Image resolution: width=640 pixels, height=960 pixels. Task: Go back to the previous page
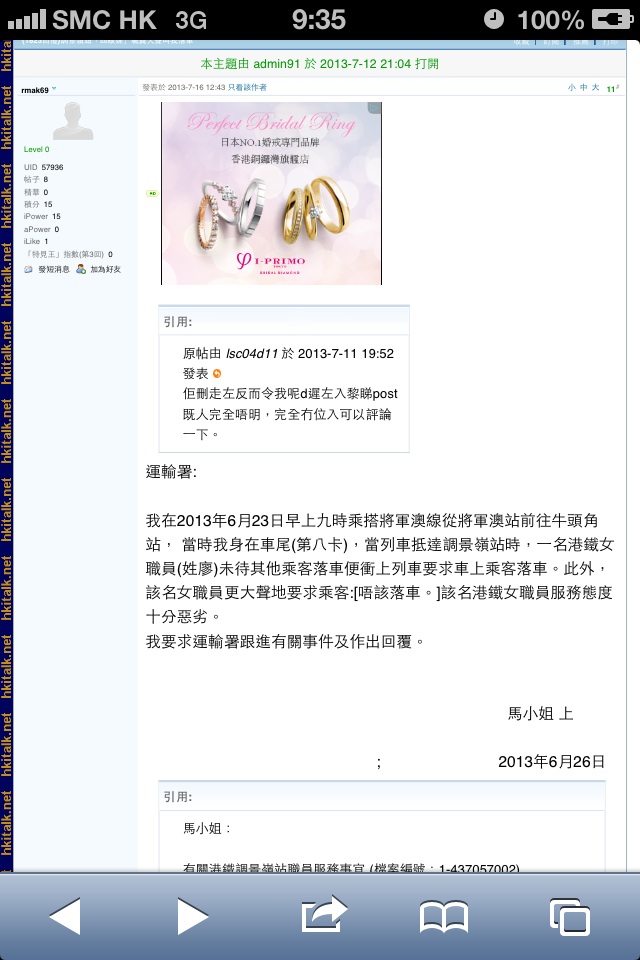pos(65,915)
